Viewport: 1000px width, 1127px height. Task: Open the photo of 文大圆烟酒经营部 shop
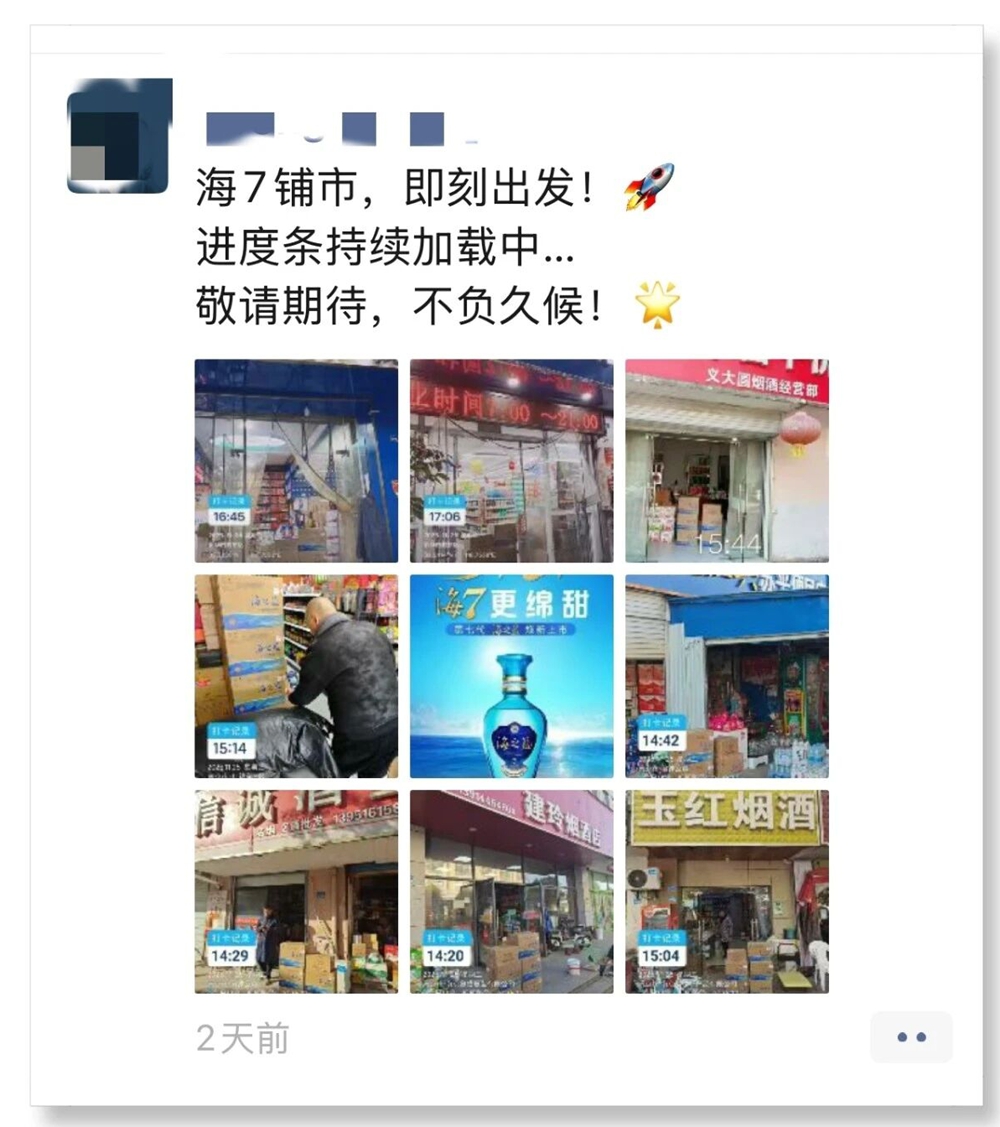coord(727,461)
